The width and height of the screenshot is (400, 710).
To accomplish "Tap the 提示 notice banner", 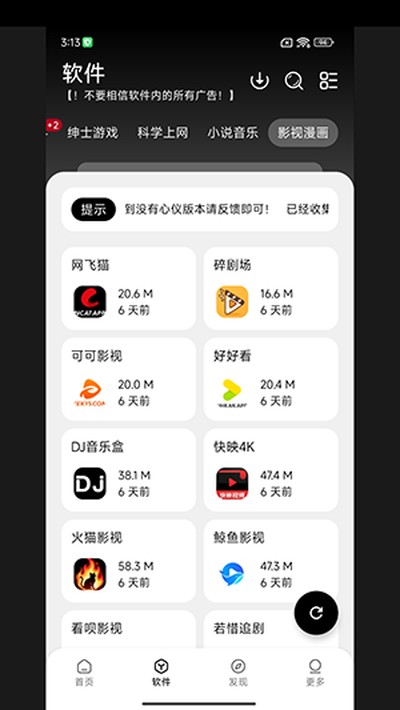I will [200, 209].
